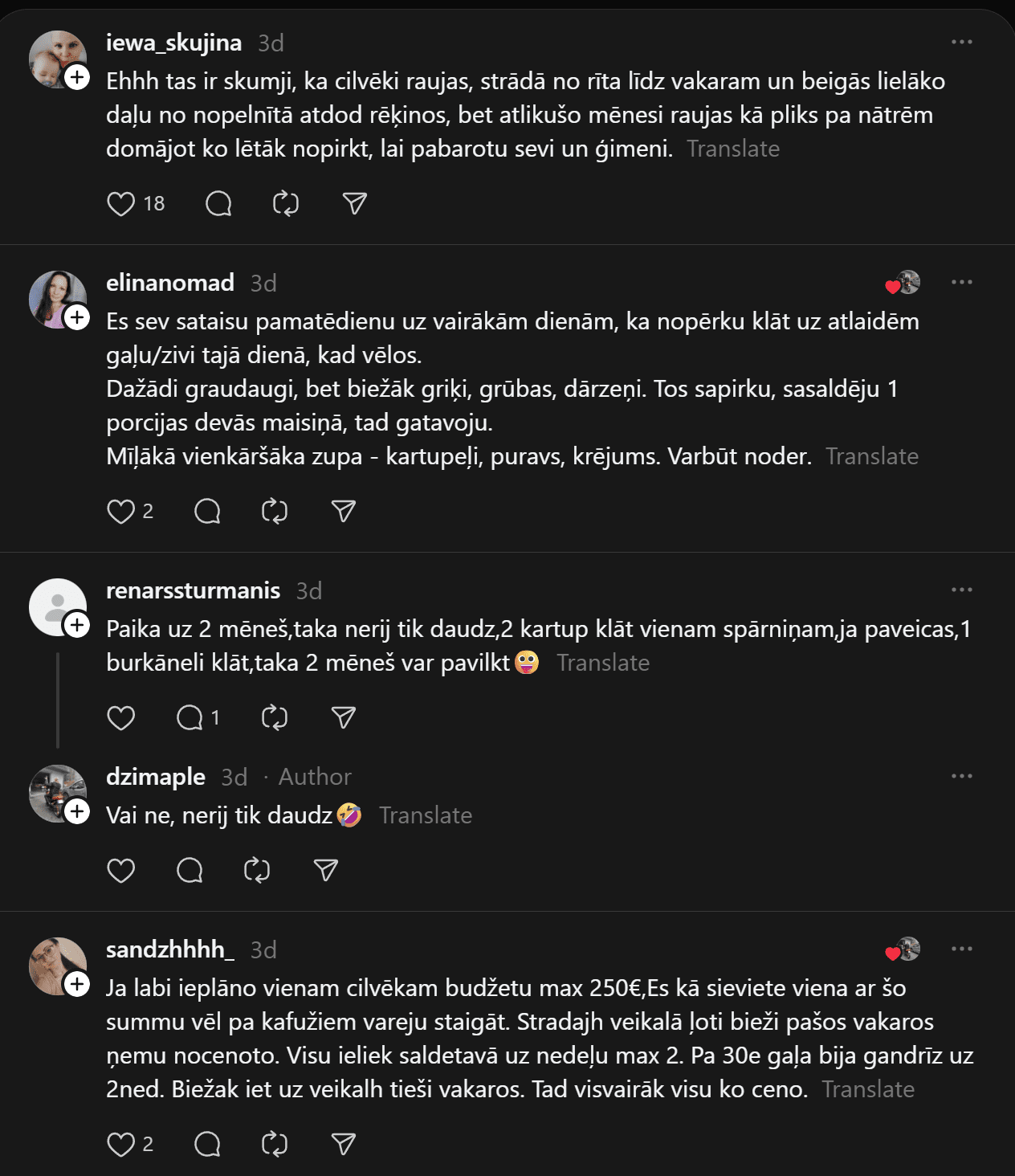Reply to sandzhhhh_'s comment
The height and width of the screenshot is (1176, 1015).
click(207, 1145)
